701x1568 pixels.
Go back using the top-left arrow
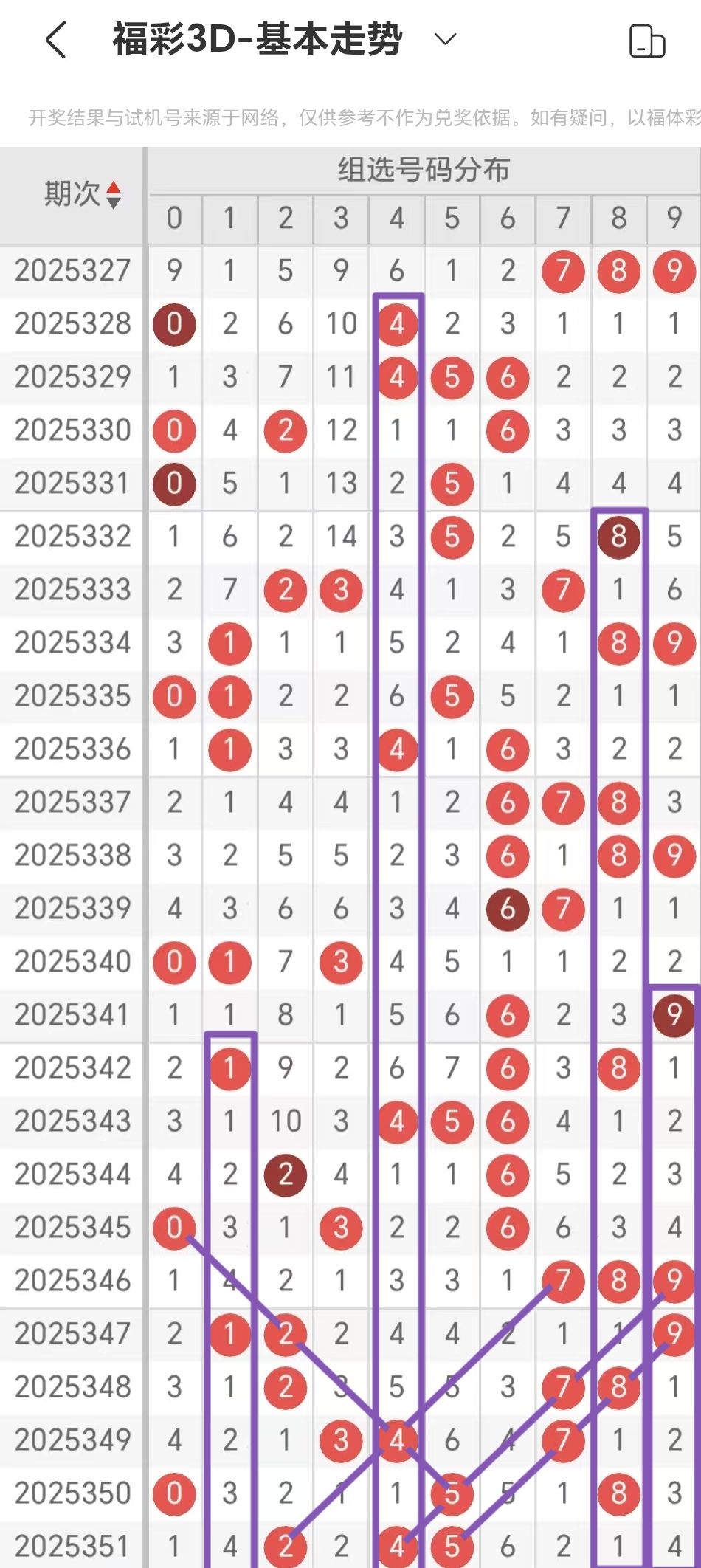(x=56, y=39)
